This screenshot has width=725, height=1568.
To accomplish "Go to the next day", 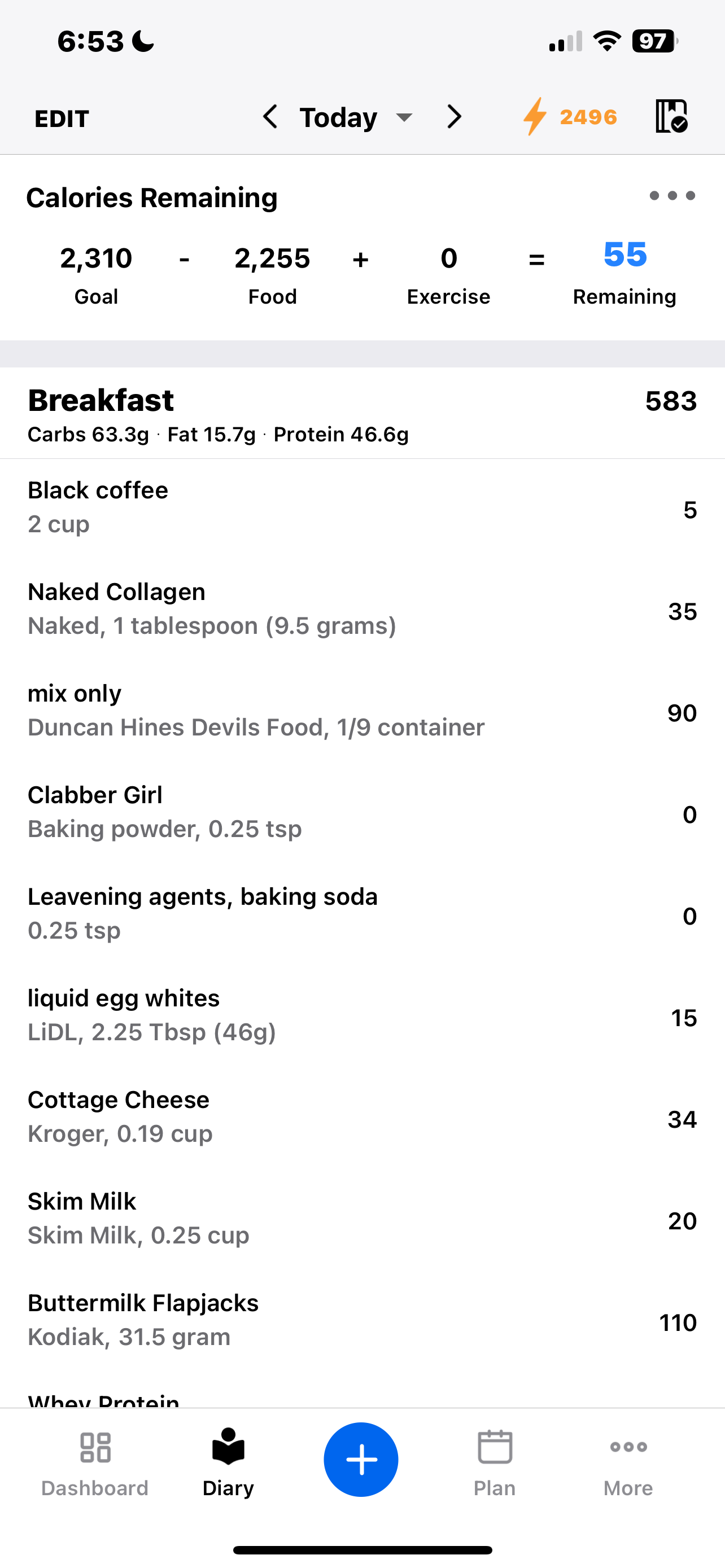I will 454,117.
